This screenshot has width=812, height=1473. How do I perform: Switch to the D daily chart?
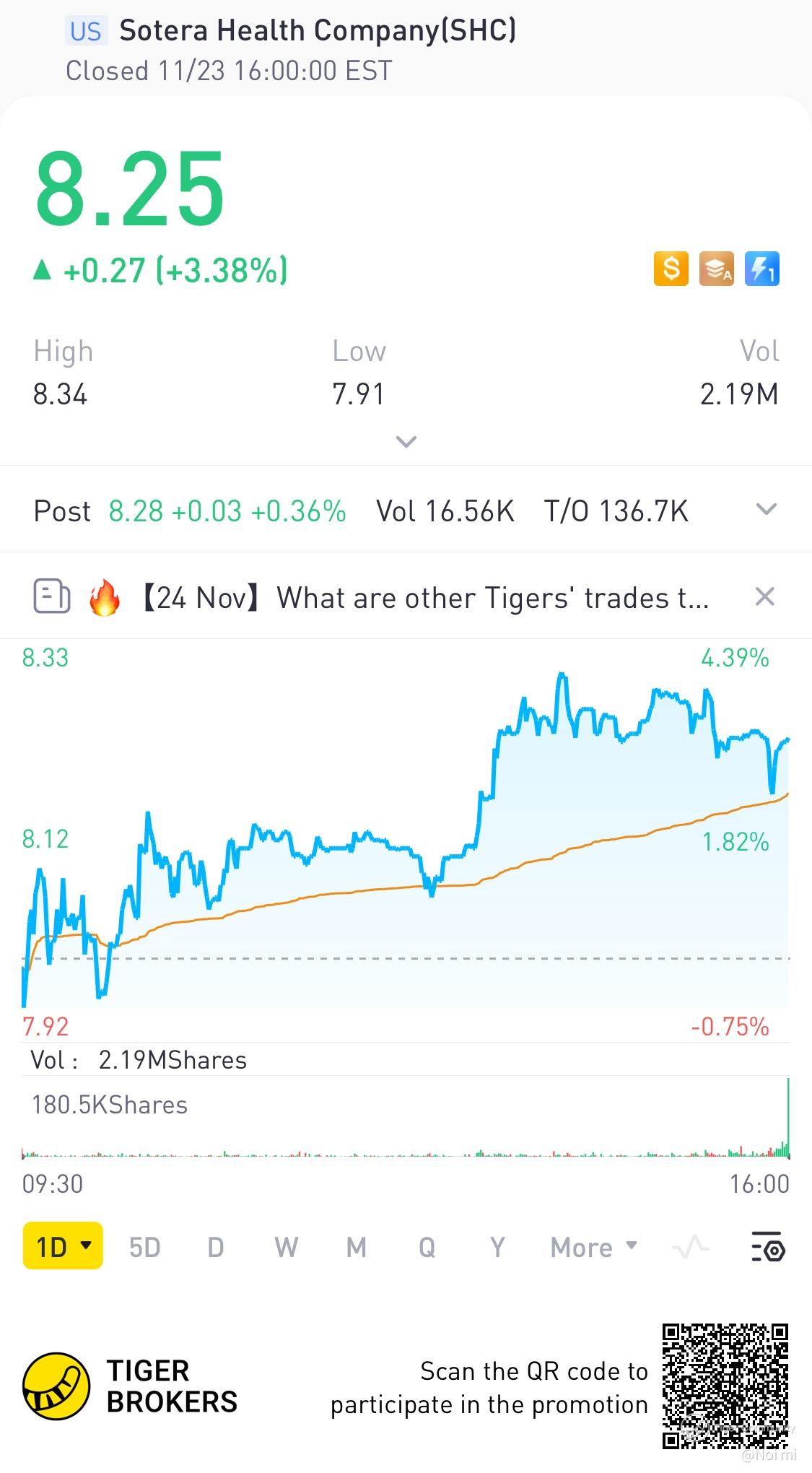click(215, 1247)
